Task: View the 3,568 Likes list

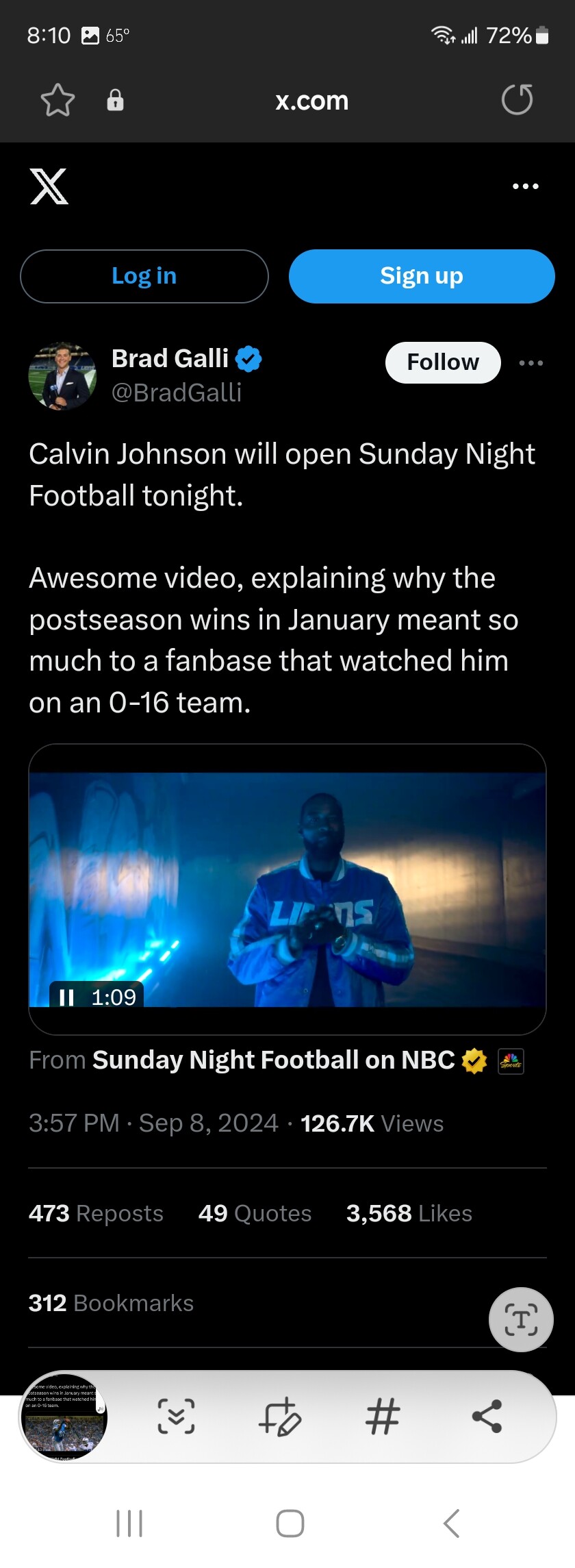Action: pos(409,1213)
